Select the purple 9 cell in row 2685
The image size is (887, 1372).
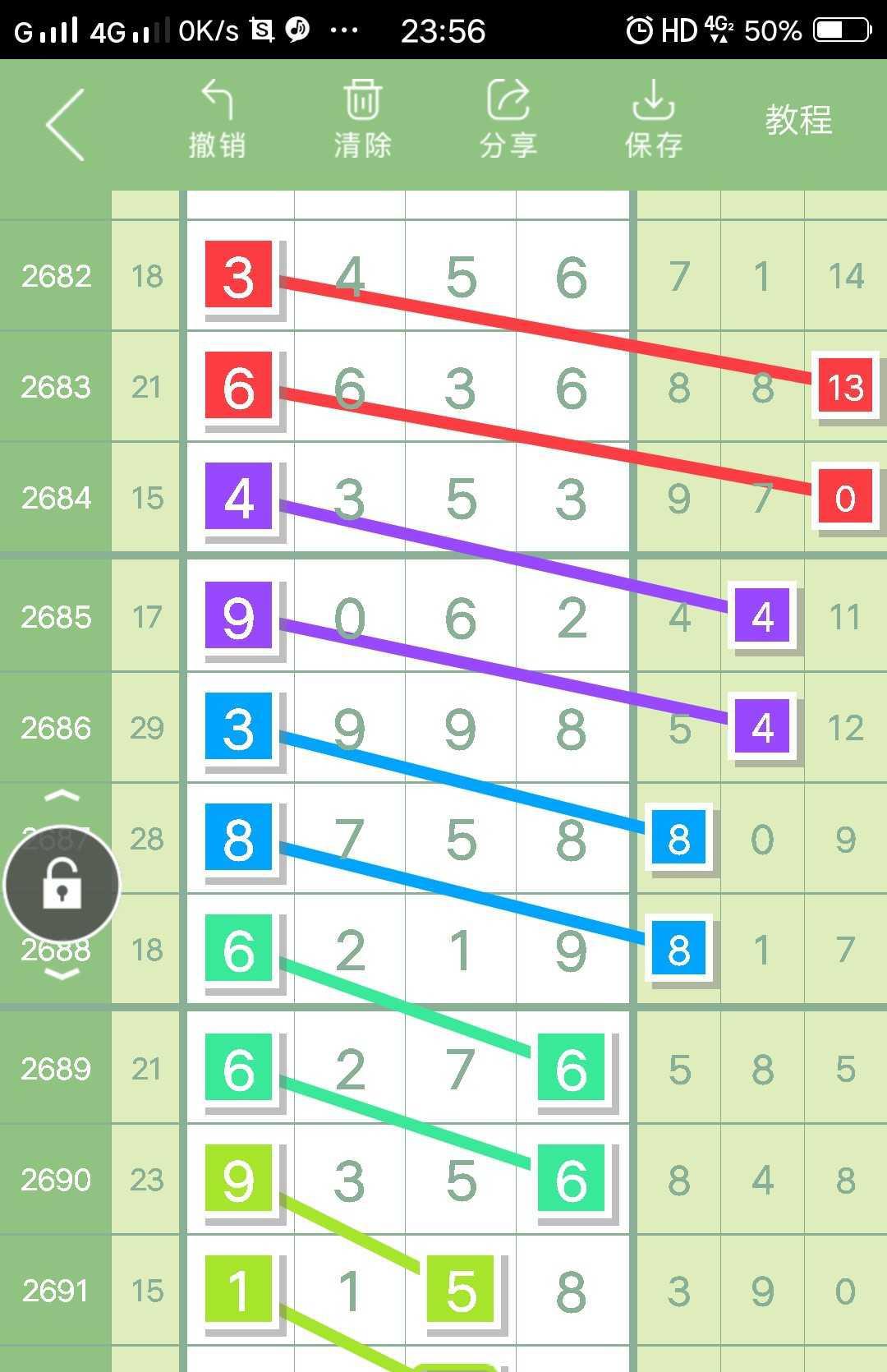tap(239, 616)
